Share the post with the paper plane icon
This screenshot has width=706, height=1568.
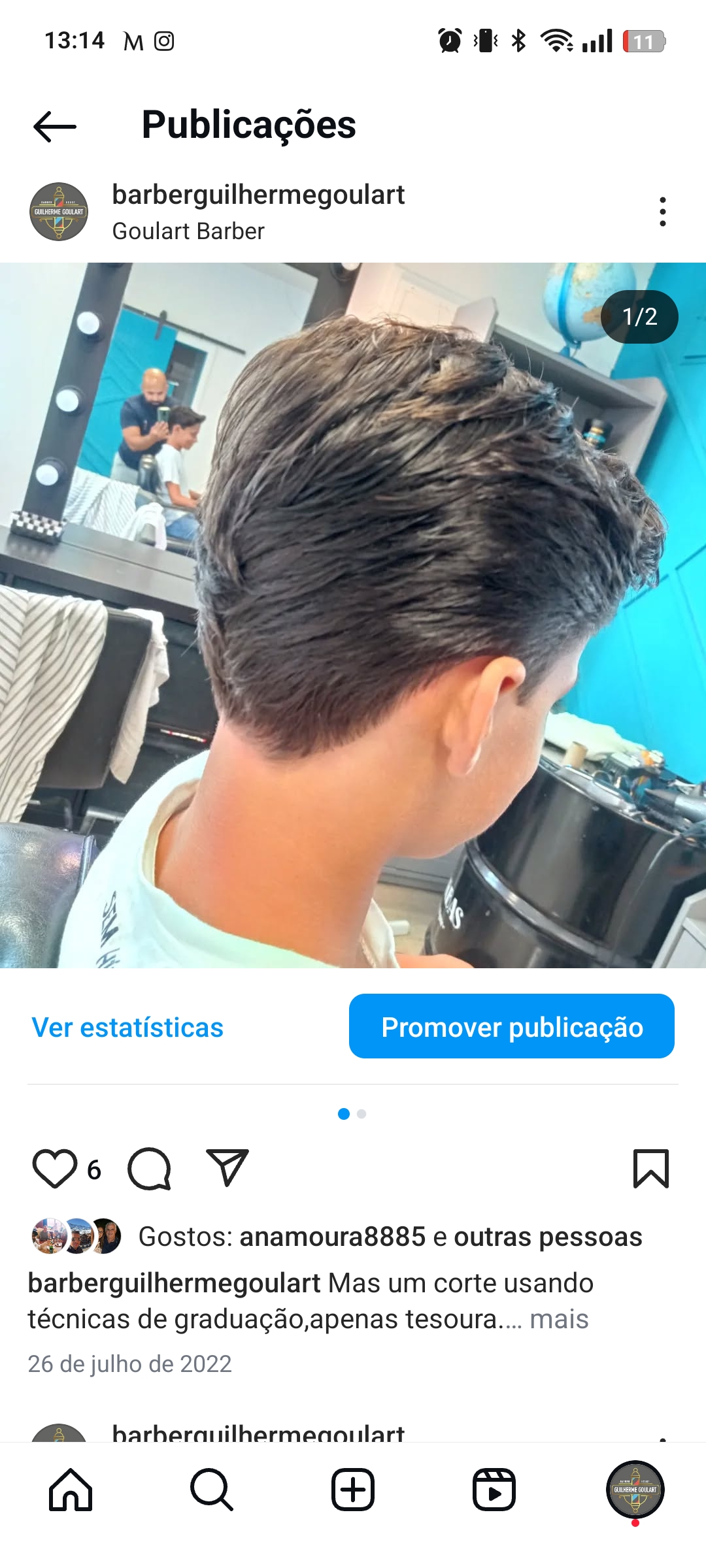[227, 1167]
